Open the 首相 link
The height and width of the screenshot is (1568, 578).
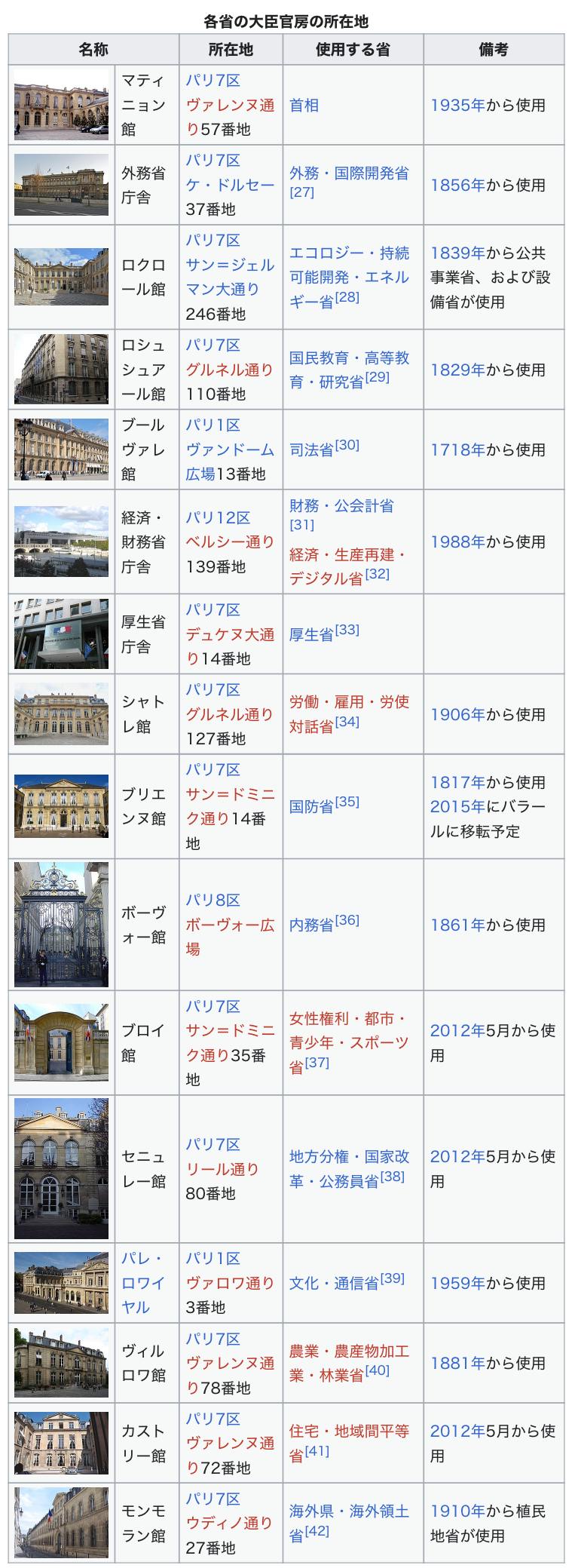304,106
